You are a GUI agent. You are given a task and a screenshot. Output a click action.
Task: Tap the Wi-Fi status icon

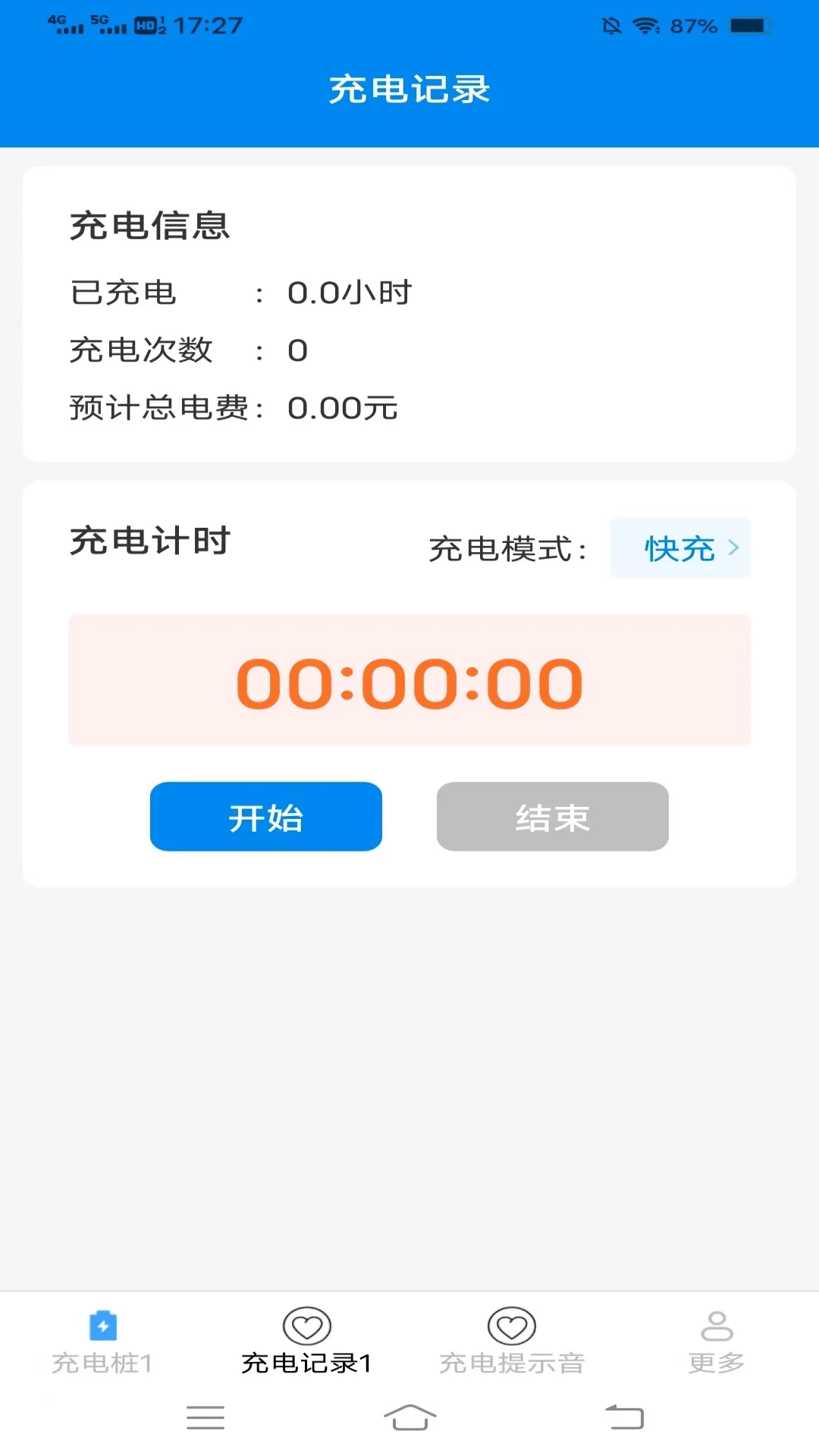coord(645,25)
